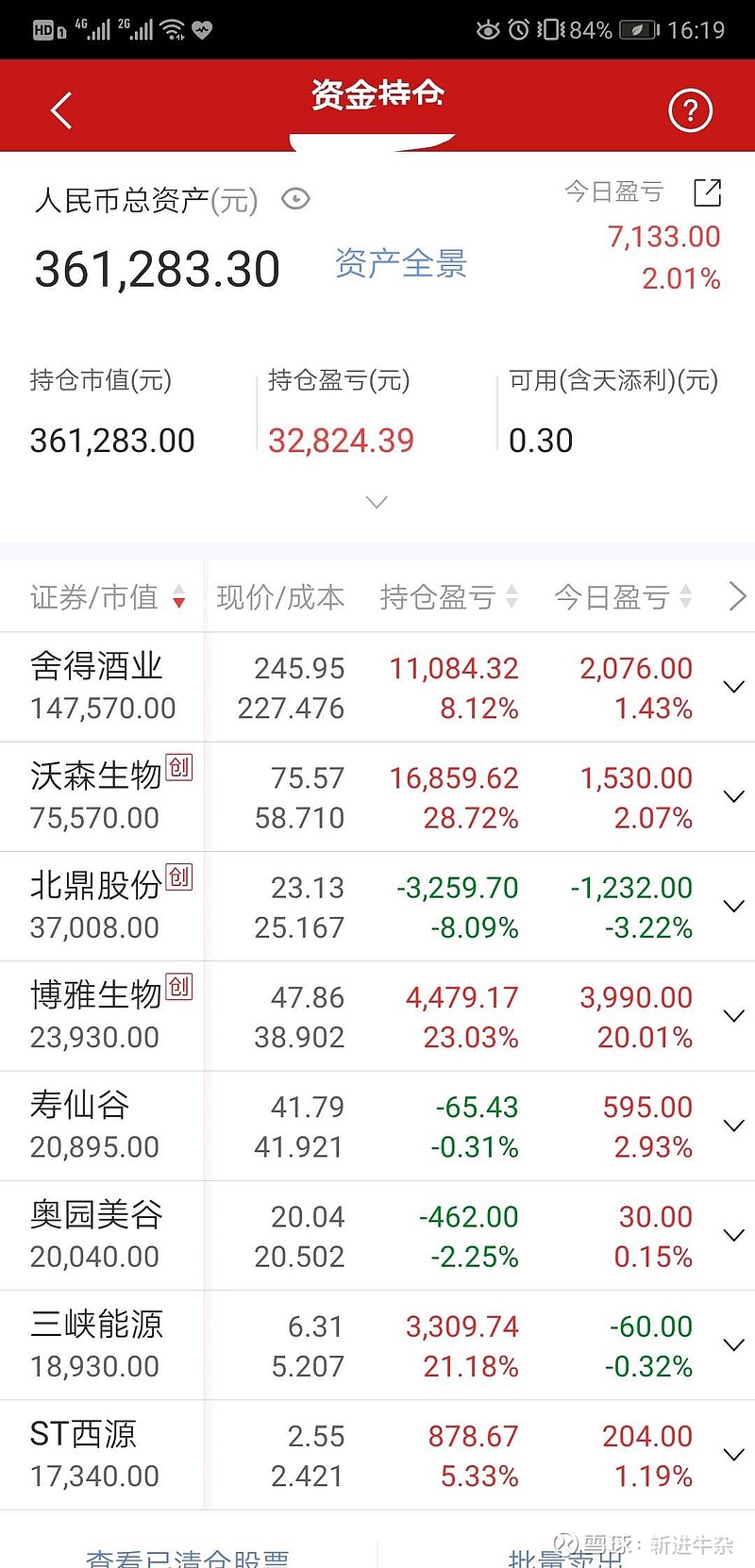Viewport: 755px width, 1568px height.
Task: Tap the alarm clock icon in status bar
Action: 518,29
